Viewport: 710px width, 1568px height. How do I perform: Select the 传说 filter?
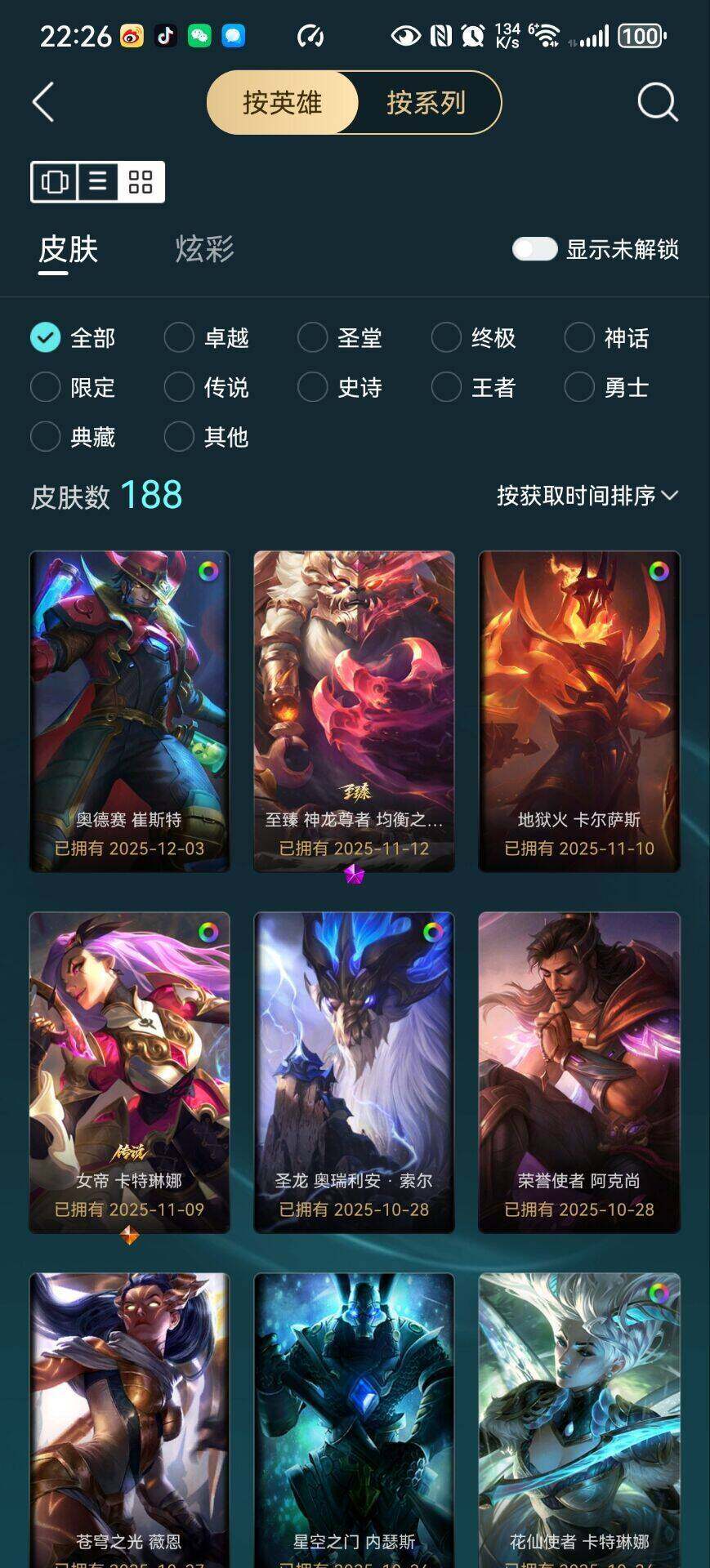click(207, 387)
